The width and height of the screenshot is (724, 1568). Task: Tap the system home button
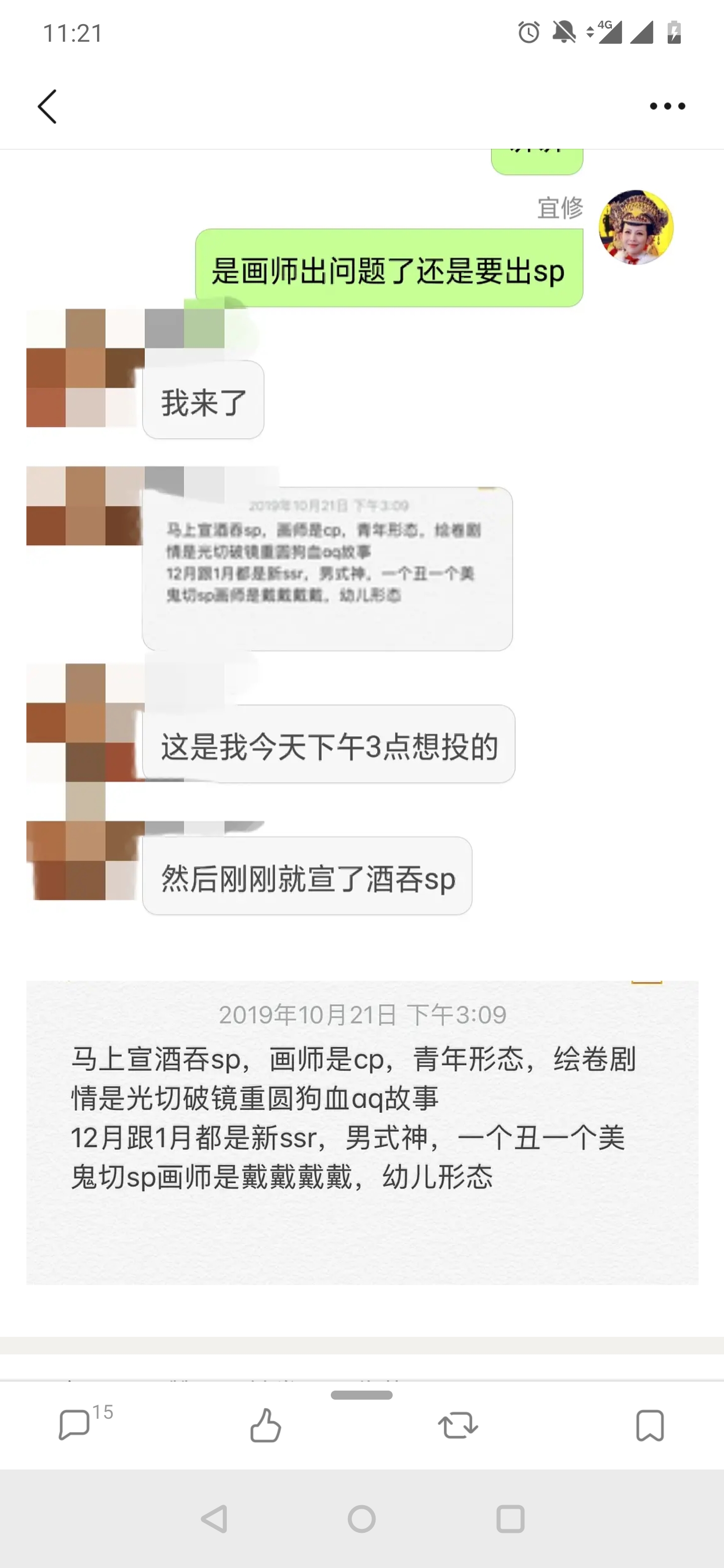(x=361, y=1519)
